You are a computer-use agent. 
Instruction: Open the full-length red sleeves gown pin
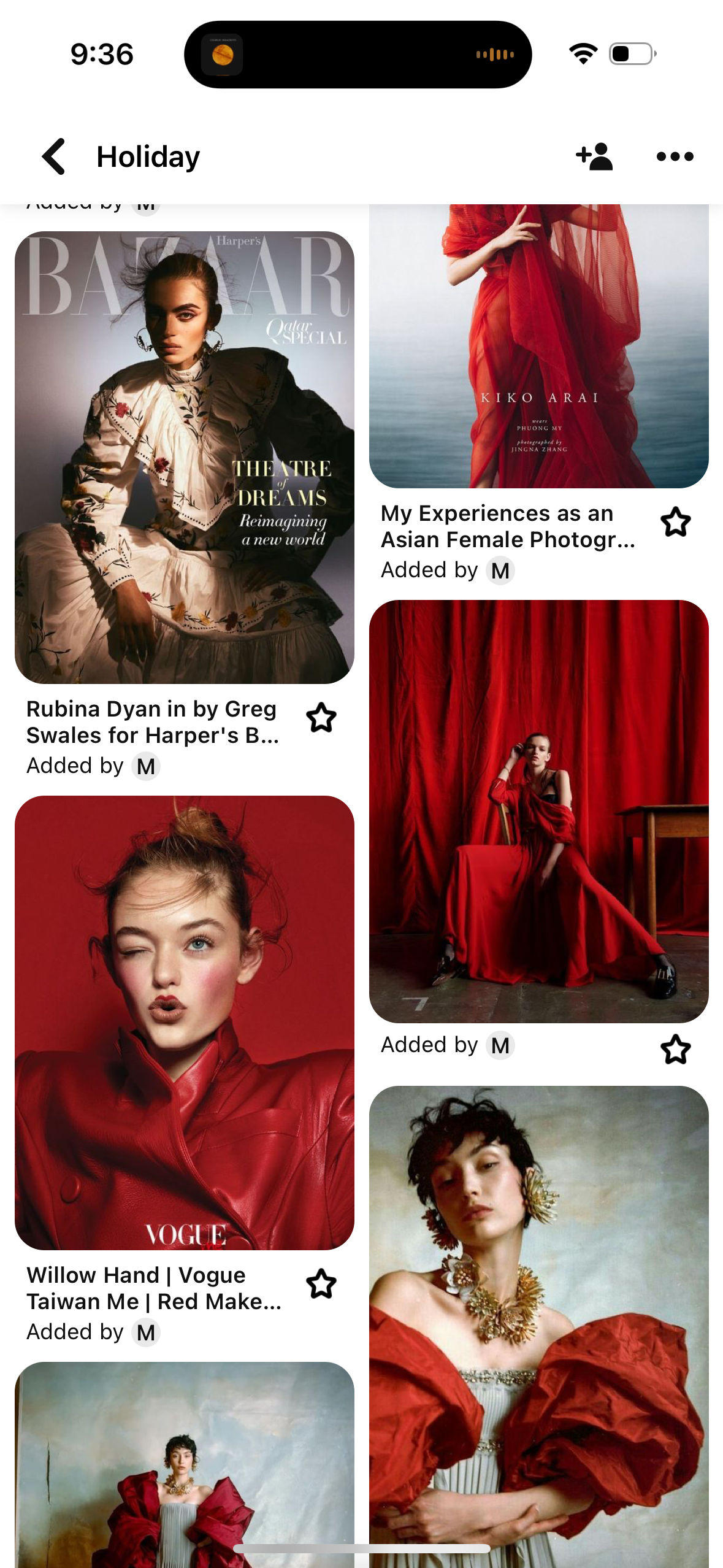[184, 1466]
